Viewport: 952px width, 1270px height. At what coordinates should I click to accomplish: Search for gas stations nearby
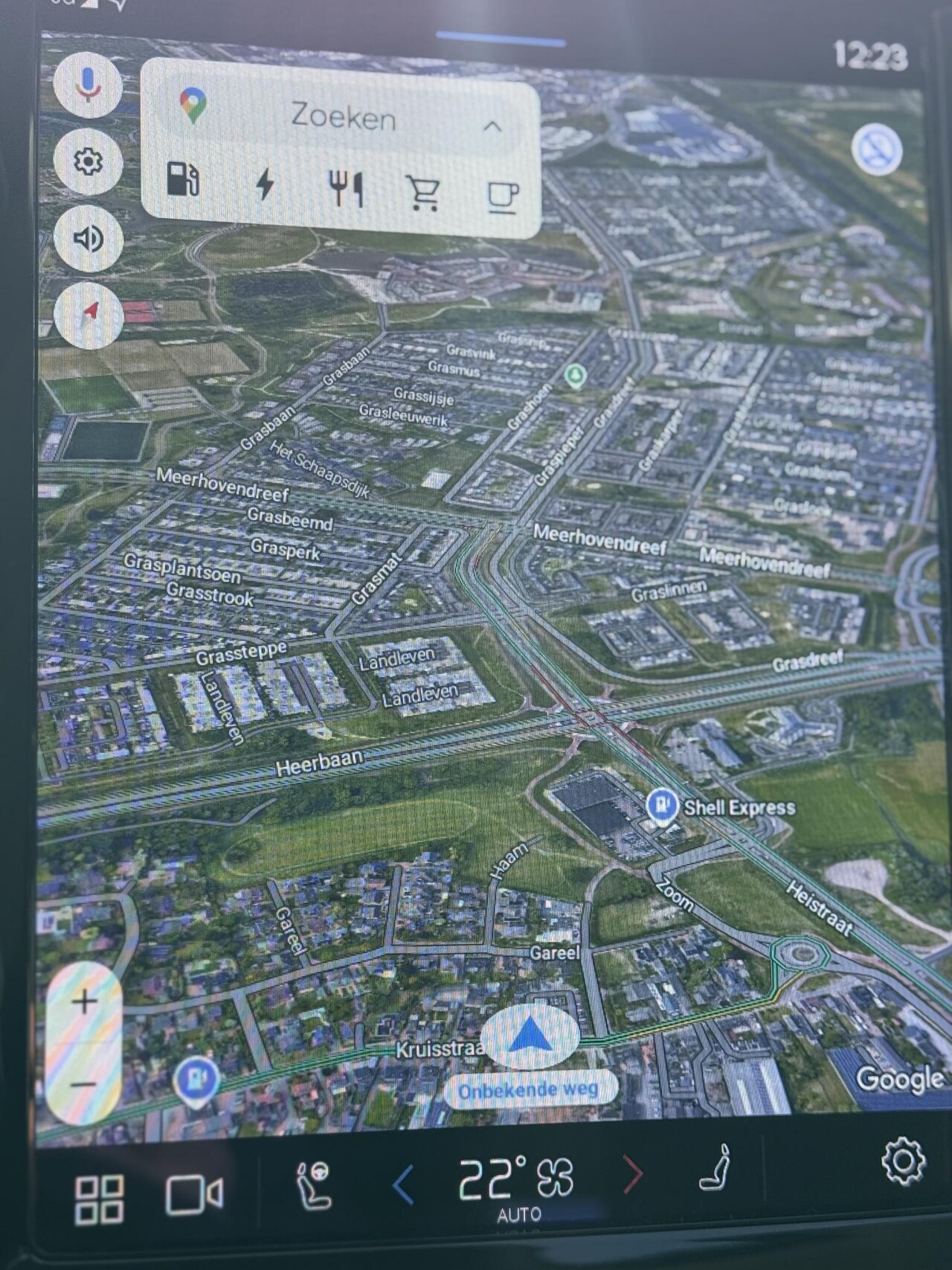[183, 179]
